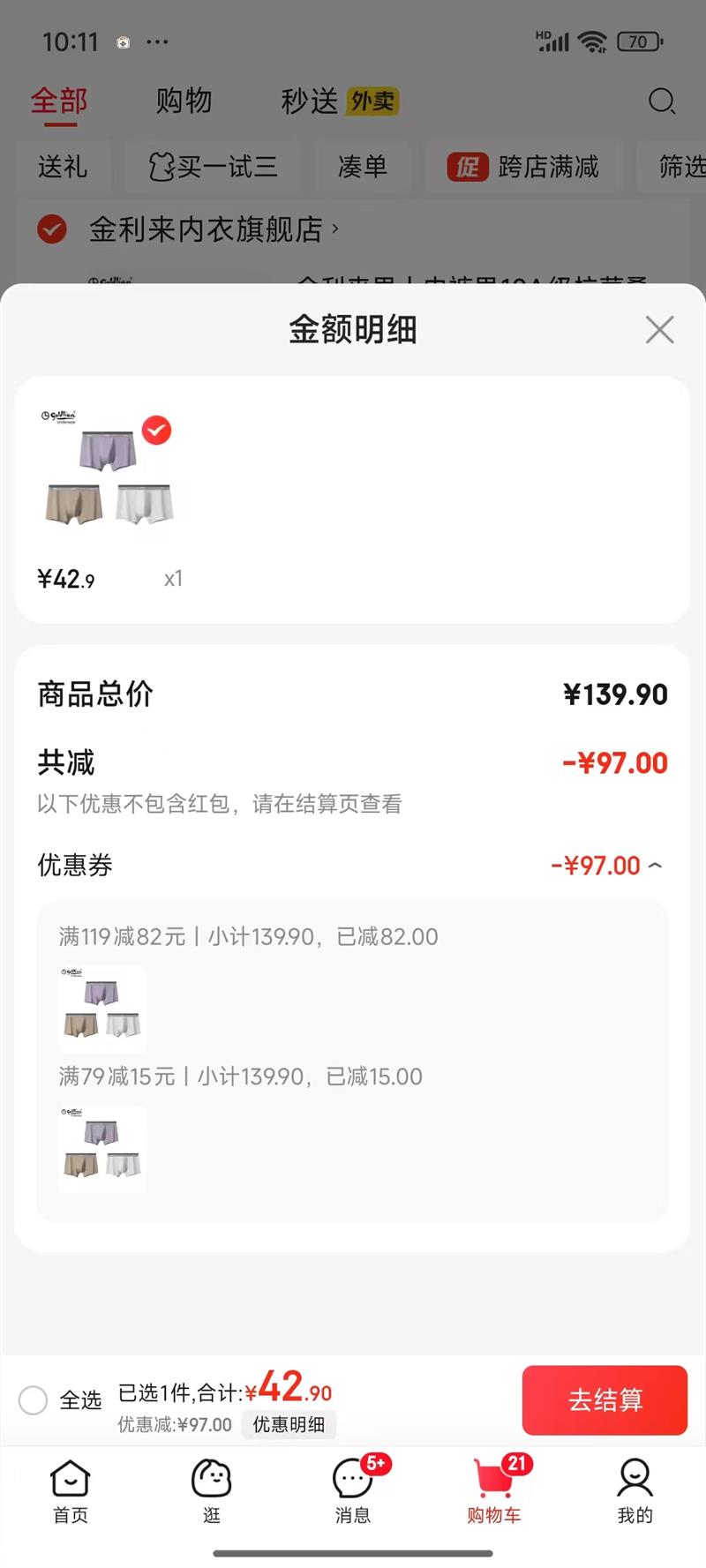This screenshot has width=706, height=1568.
Task: Open the 消息 messages tab
Action: point(353,1490)
